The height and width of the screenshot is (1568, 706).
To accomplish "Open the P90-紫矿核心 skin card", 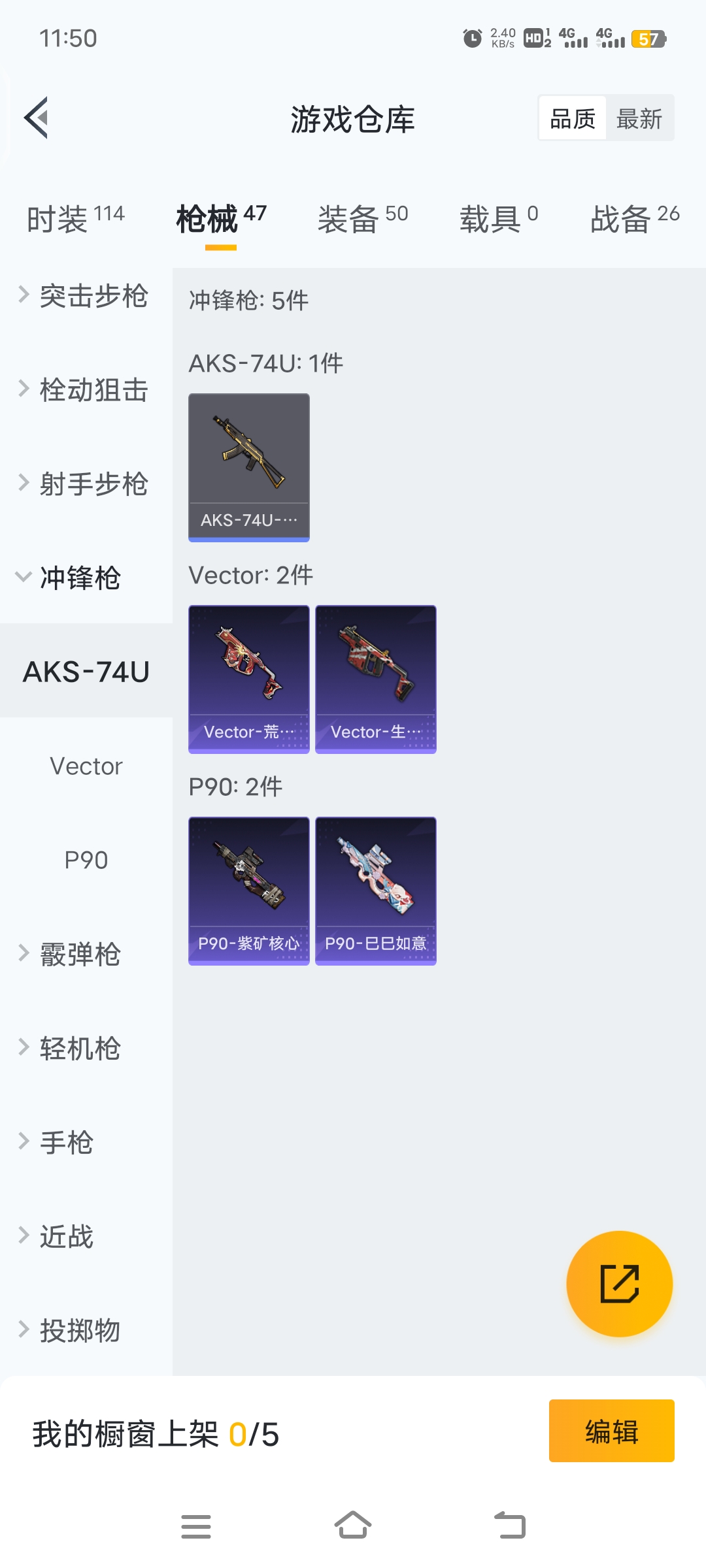I will [249, 890].
